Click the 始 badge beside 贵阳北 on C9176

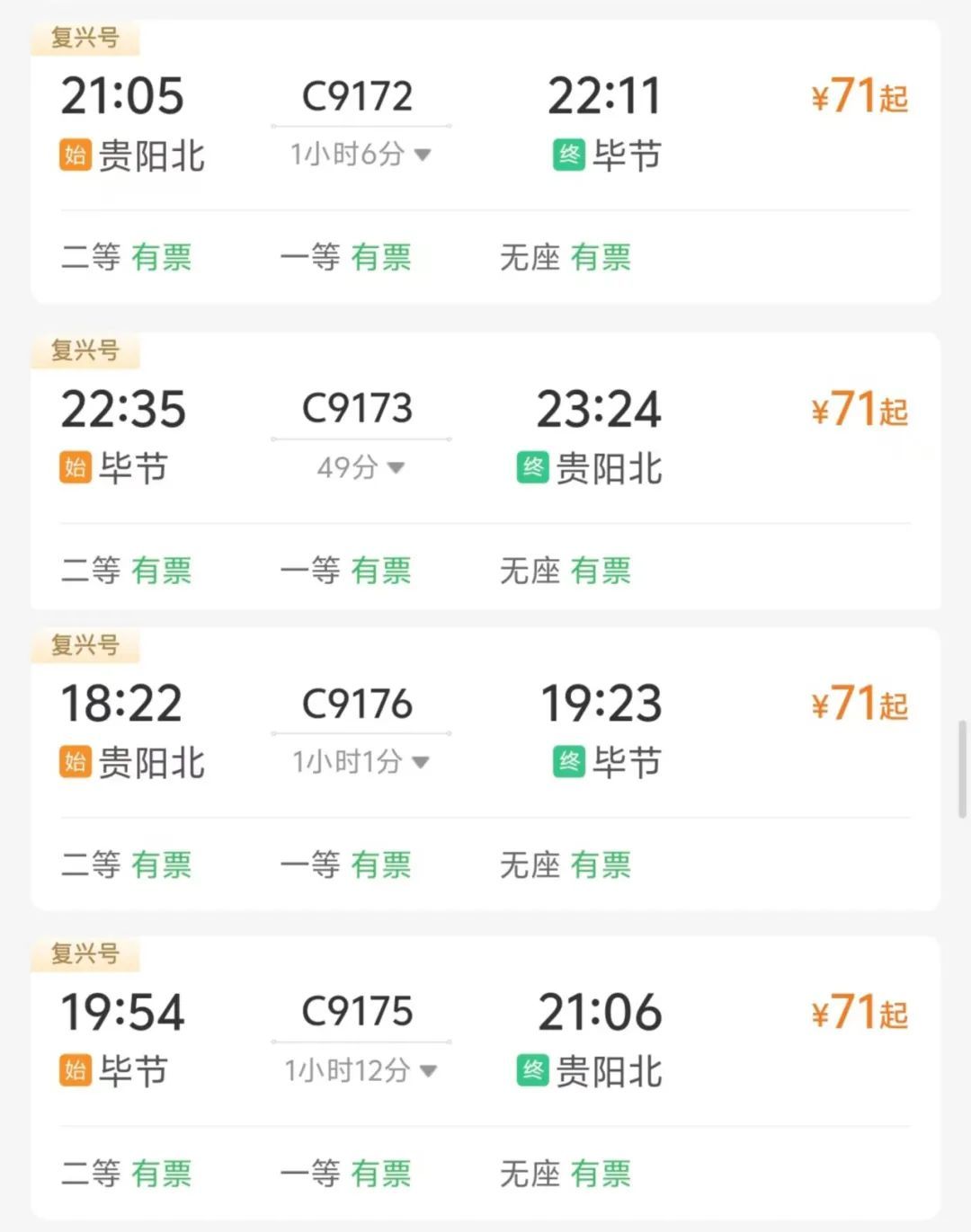pyautogui.click(x=75, y=763)
